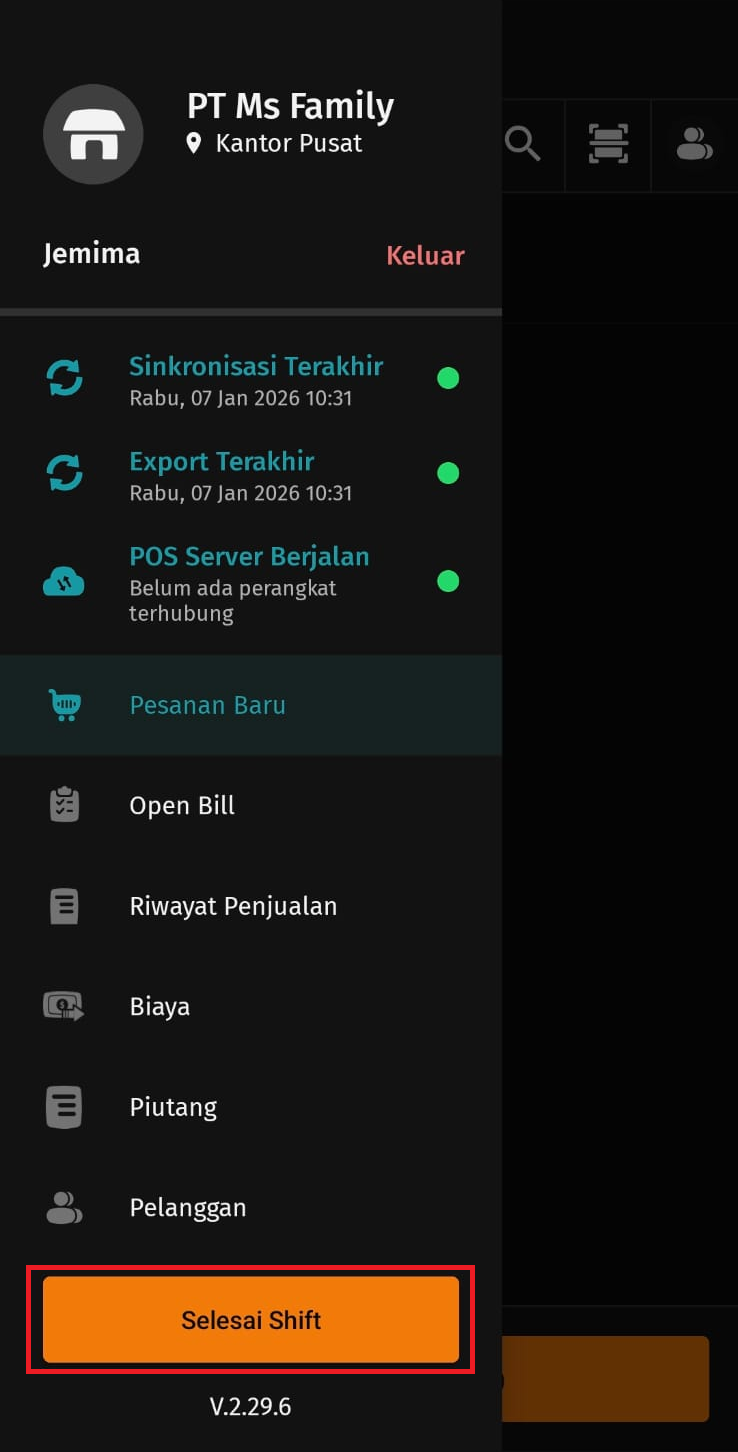Tap the Selesai Shift button
This screenshot has height=1452, width=738.
point(251,1320)
